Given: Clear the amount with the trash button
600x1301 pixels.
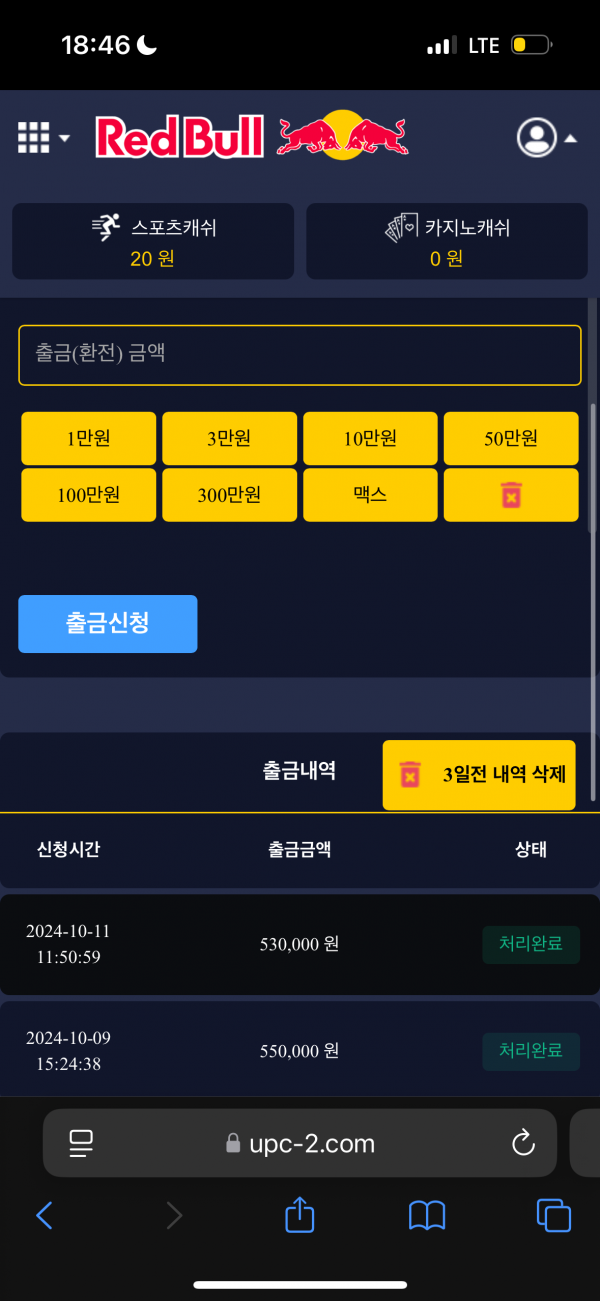Looking at the screenshot, I should [511, 494].
